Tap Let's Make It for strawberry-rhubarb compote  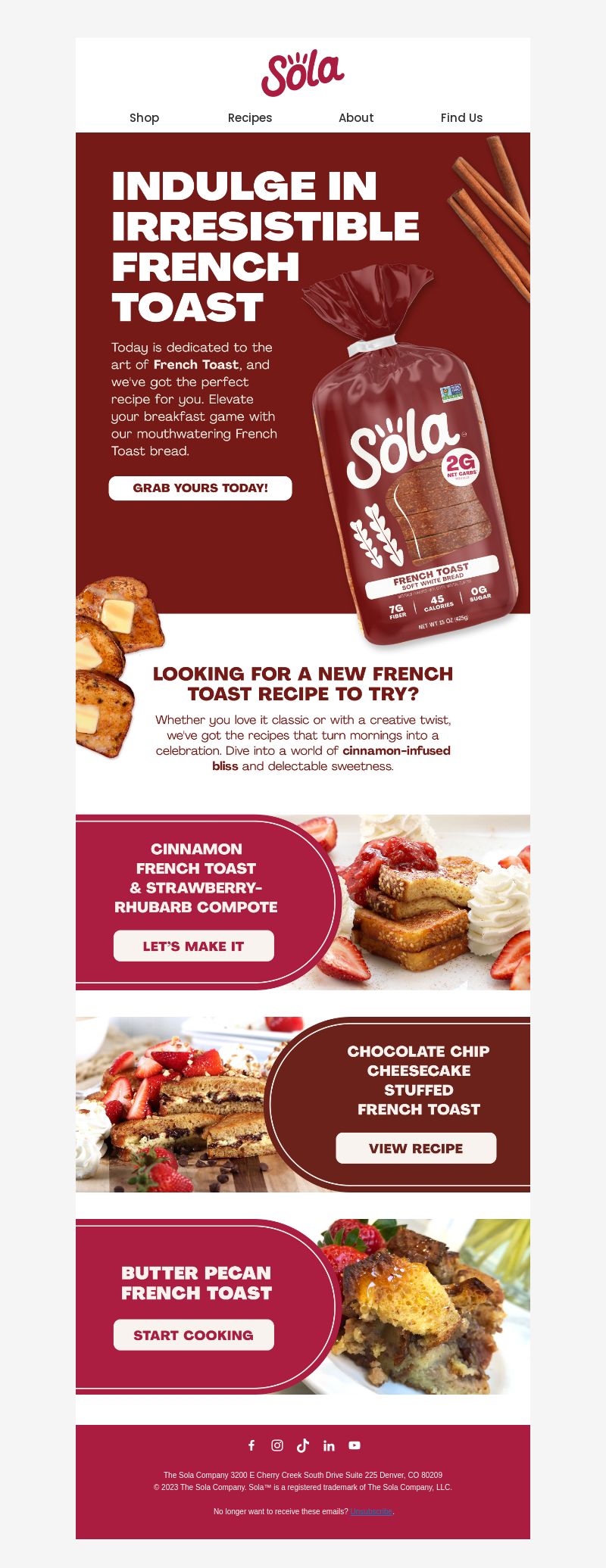[194, 946]
